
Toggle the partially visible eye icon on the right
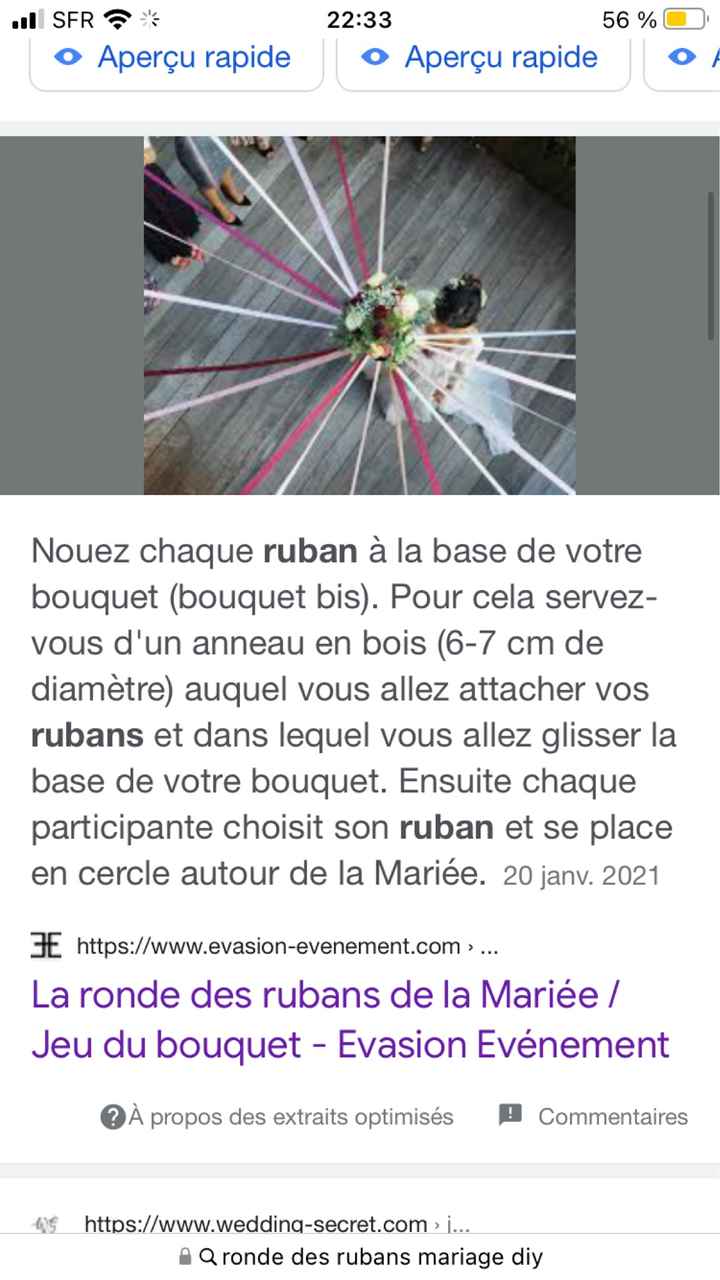pos(682,57)
